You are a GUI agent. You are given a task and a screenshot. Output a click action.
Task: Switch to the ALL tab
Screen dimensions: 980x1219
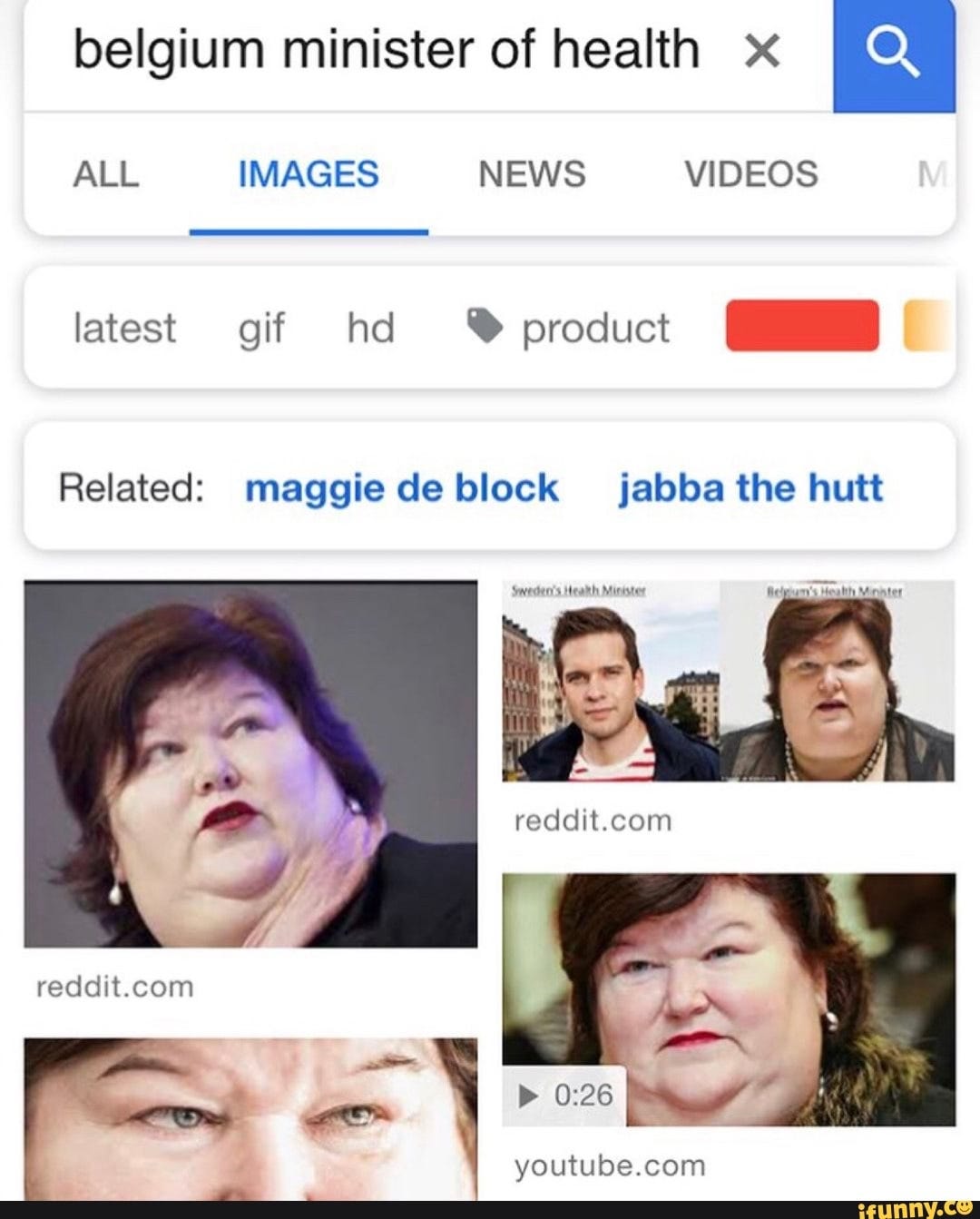105,173
